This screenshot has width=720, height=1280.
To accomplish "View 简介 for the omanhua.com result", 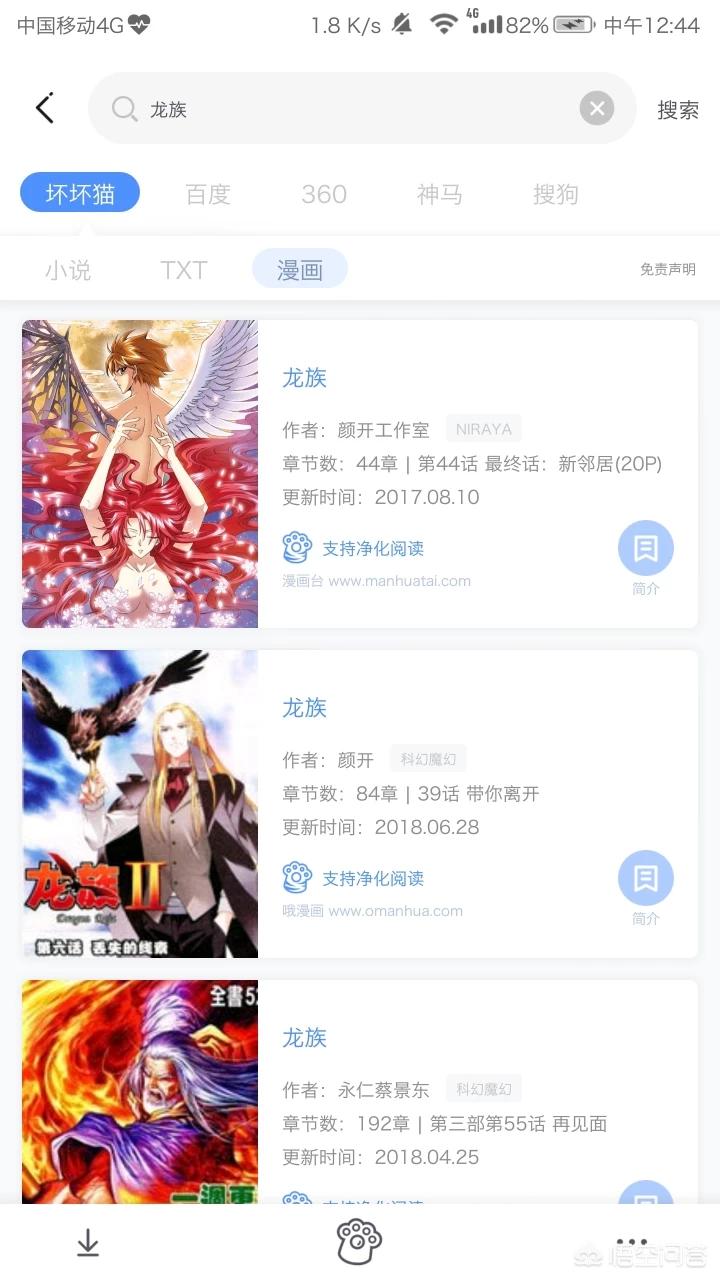I will click(x=645, y=886).
